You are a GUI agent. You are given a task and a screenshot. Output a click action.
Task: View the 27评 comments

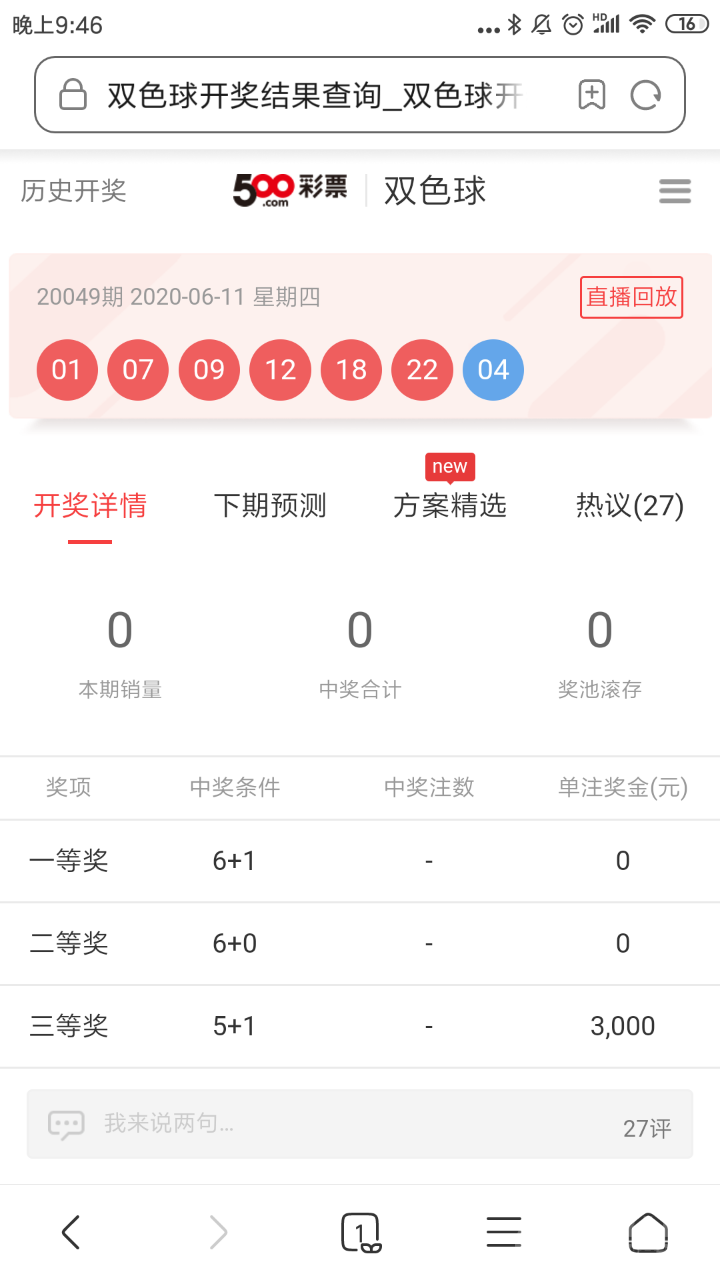coord(647,1129)
